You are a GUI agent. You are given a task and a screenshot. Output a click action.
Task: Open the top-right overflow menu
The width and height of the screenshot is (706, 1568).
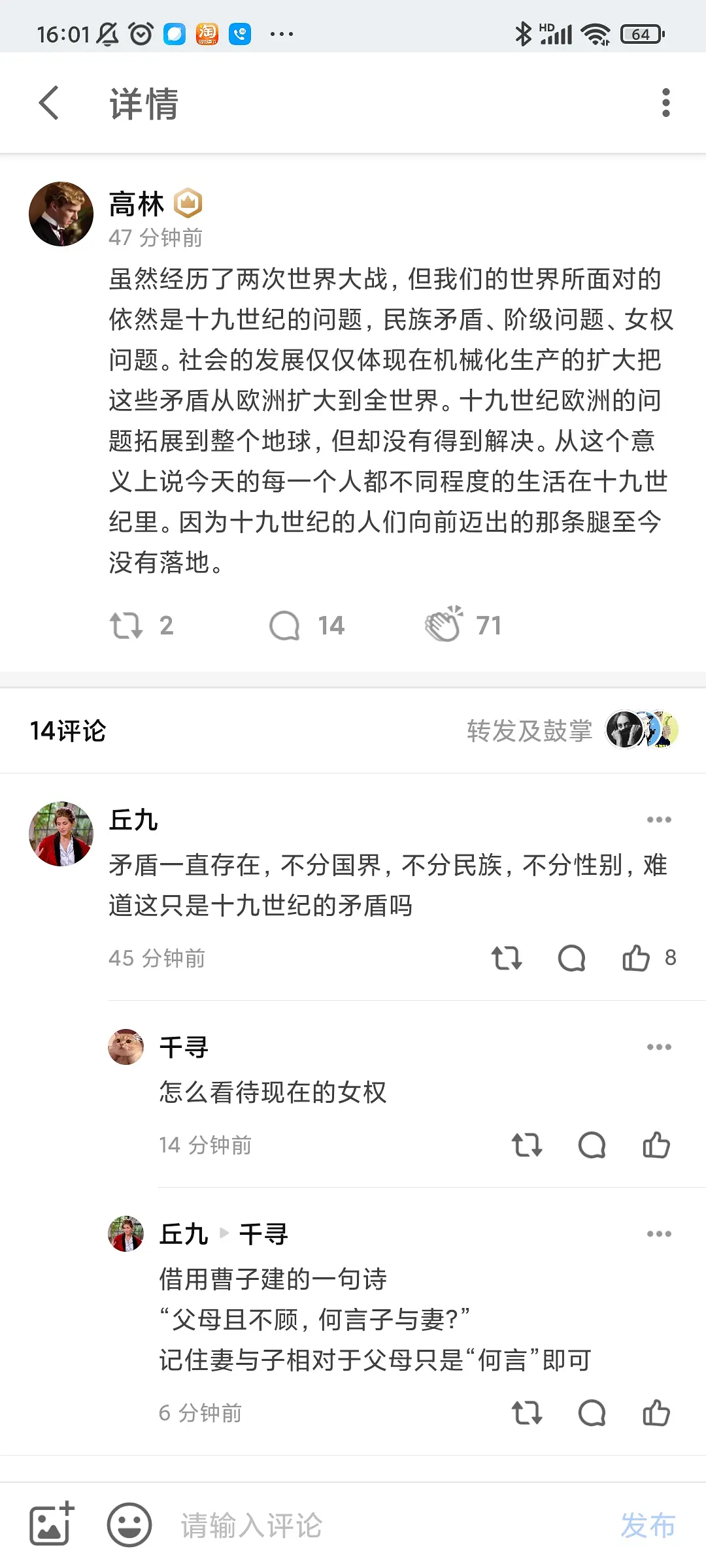click(x=665, y=103)
